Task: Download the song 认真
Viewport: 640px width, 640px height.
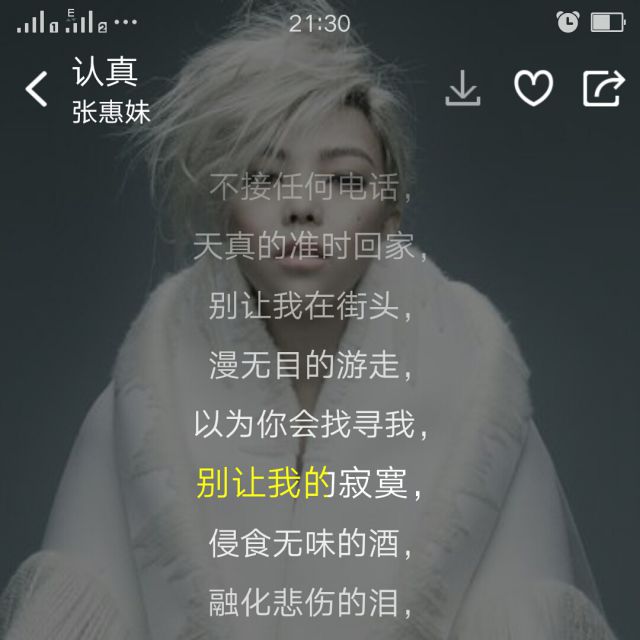Action: pyautogui.click(x=462, y=89)
